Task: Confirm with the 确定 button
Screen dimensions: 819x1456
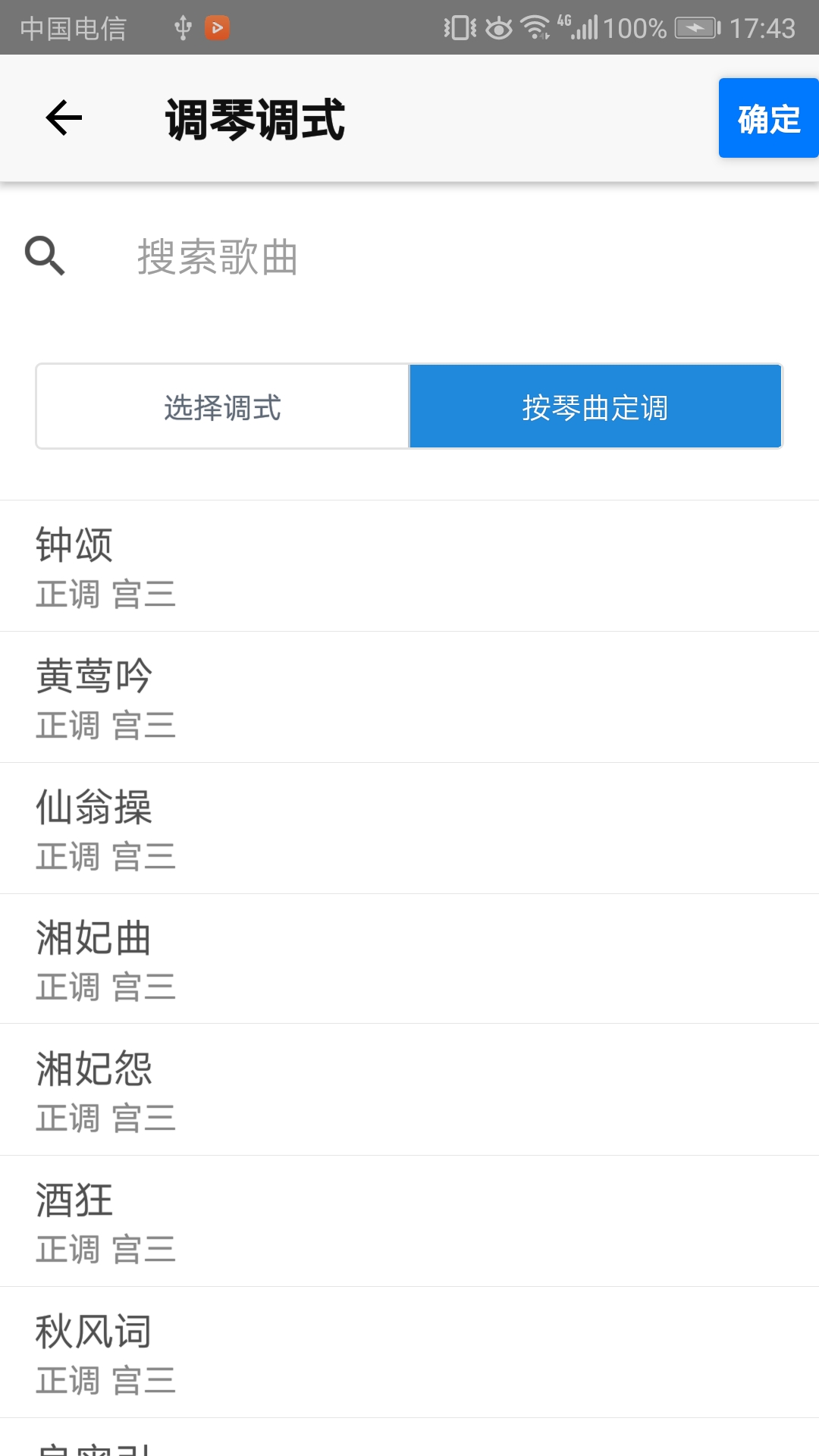Action: [x=768, y=118]
